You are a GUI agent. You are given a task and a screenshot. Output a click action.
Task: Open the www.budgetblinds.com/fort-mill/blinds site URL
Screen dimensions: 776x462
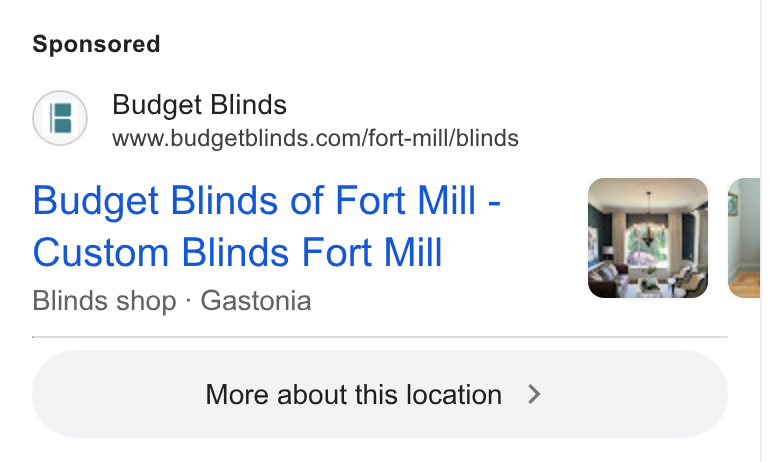point(315,138)
